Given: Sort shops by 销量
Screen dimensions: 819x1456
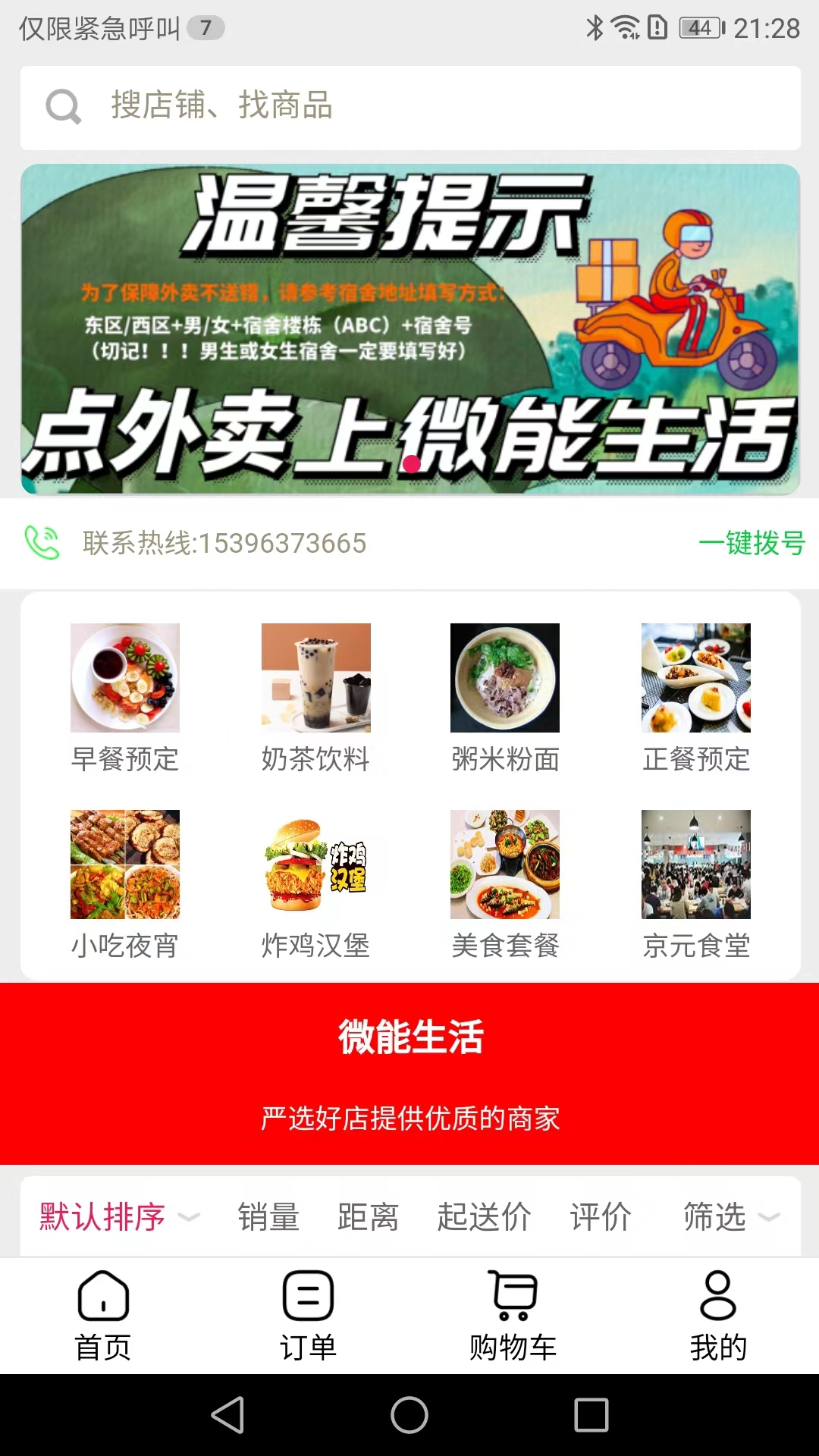Looking at the screenshot, I should 268,1217.
